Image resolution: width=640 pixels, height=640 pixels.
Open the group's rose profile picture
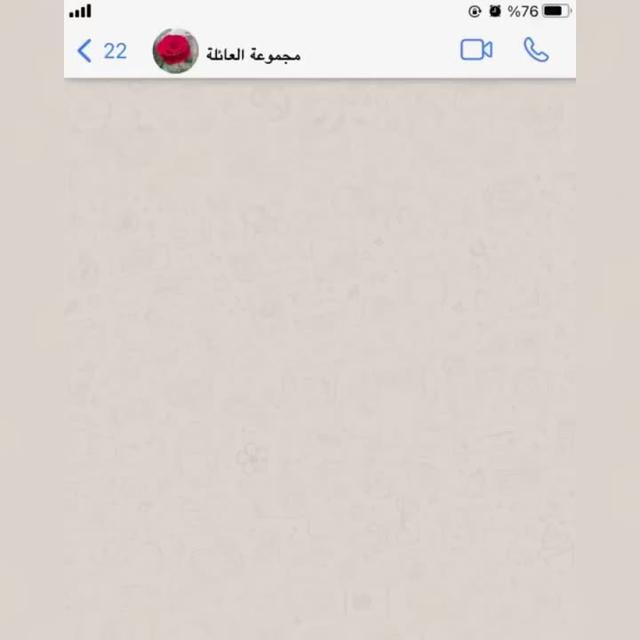(x=175, y=51)
